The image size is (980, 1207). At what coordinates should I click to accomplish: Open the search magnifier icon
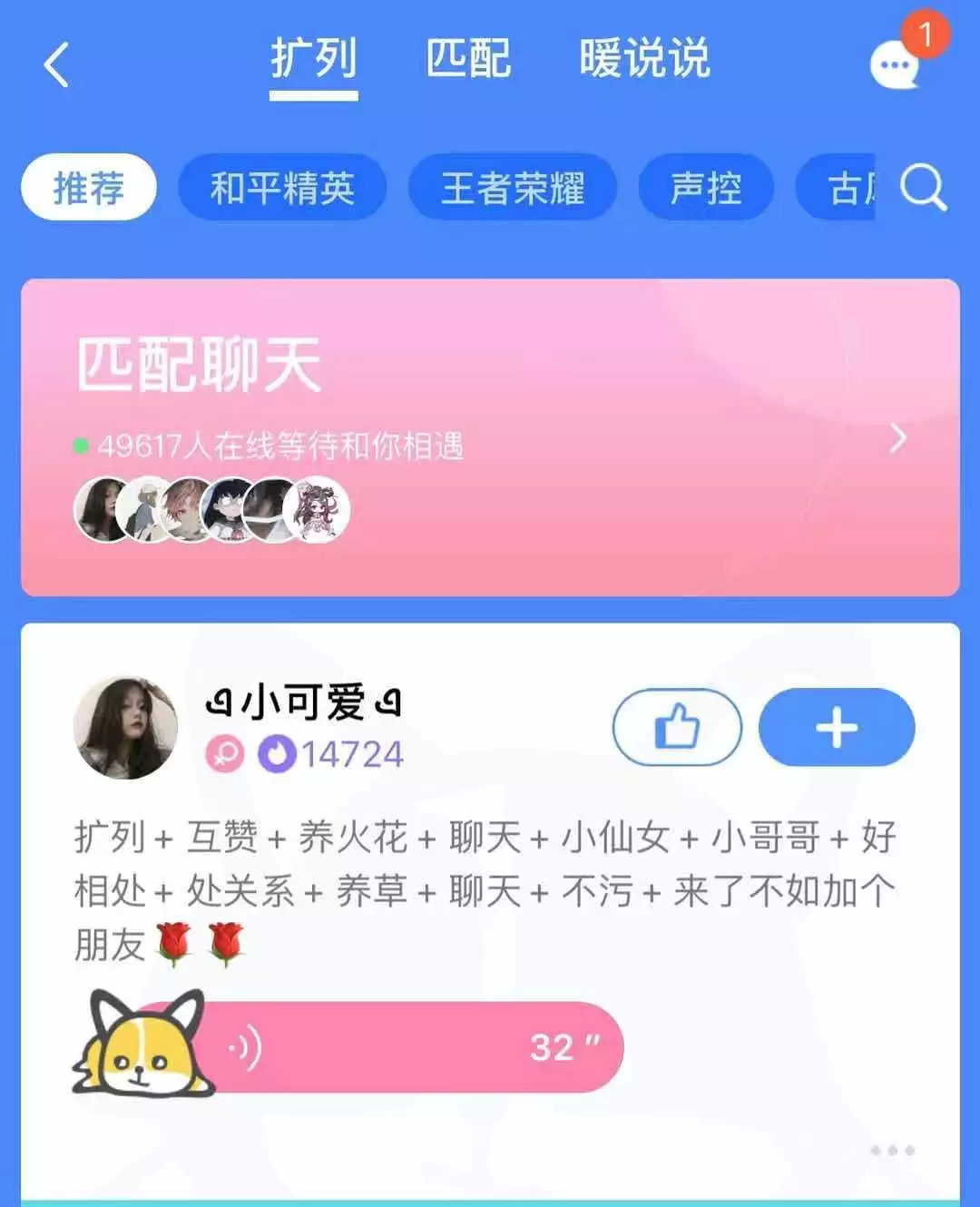tap(924, 188)
